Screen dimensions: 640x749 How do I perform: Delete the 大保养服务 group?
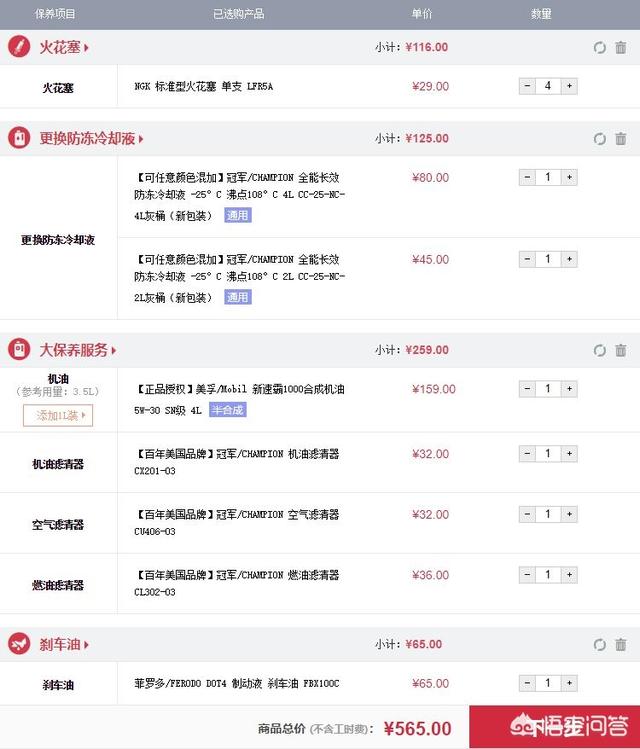pos(621,350)
